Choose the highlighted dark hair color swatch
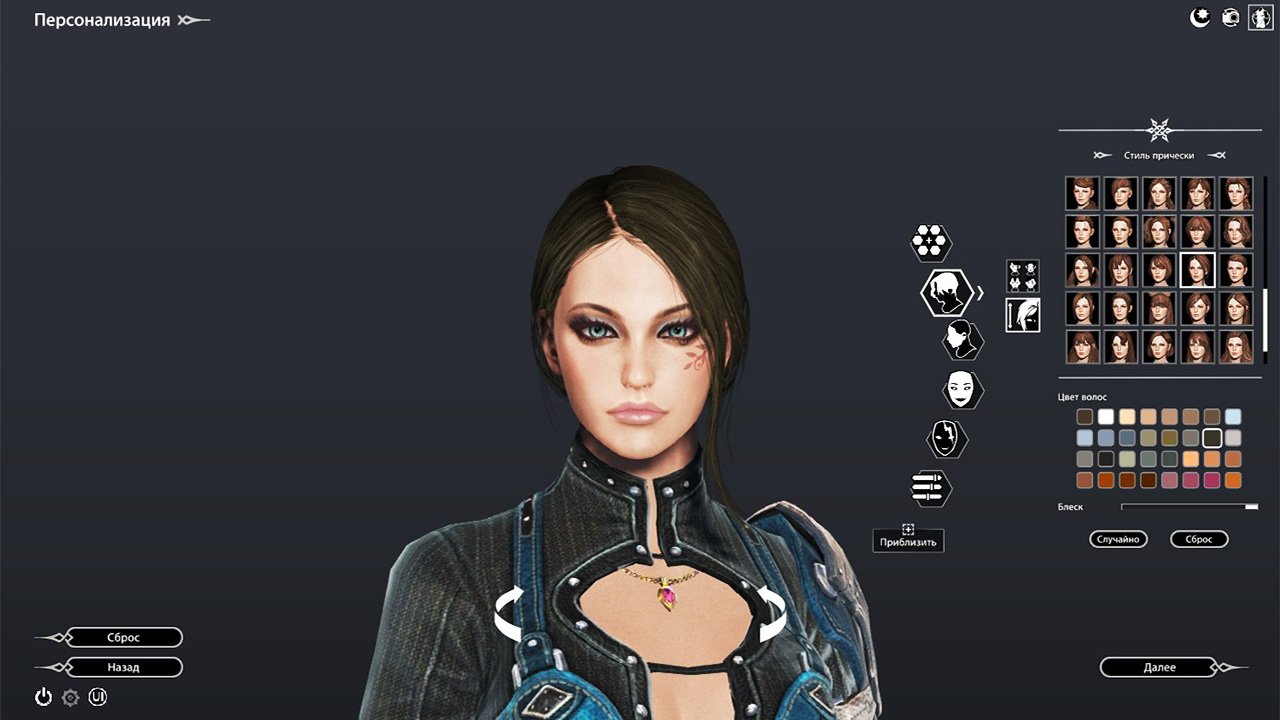Viewport: 1280px width, 720px height. (x=1212, y=437)
